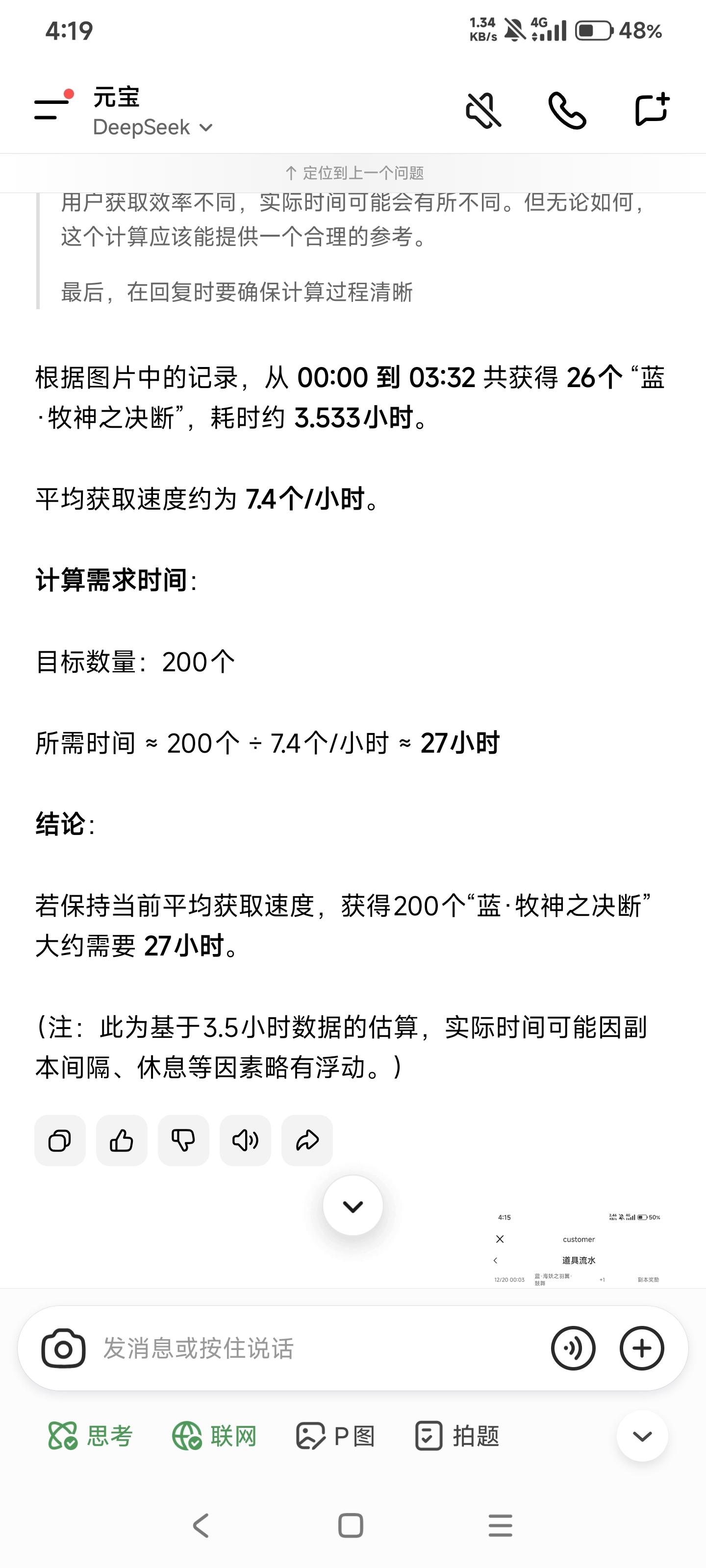Open camera from message bar
This screenshot has height=1568, width=706.
(63, 1349)
